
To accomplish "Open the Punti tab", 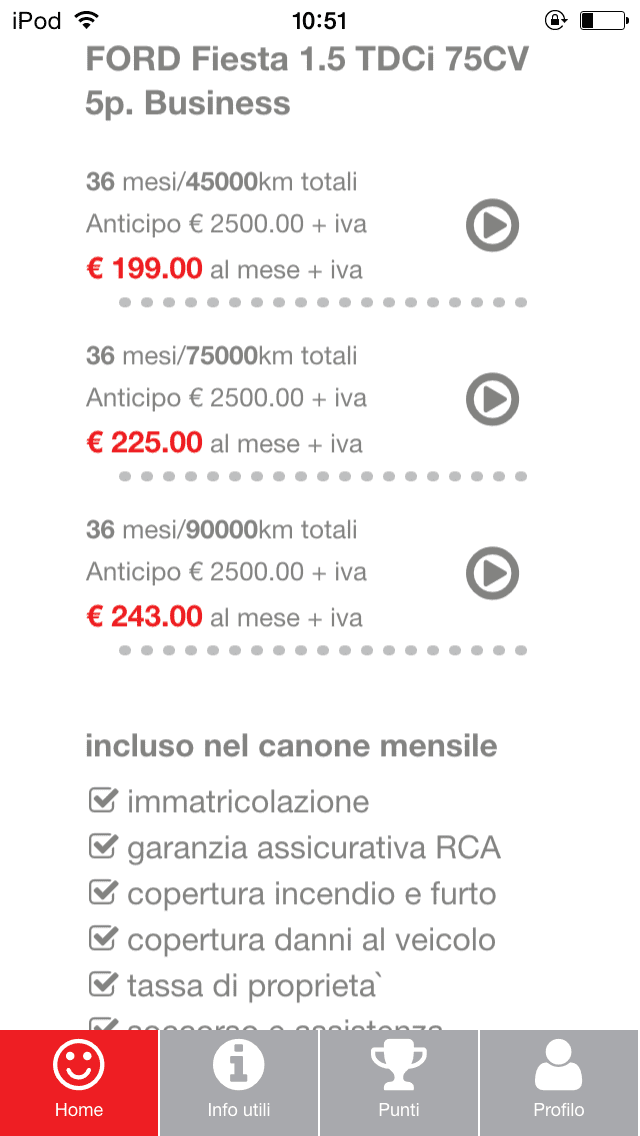I will click(399, 1083).
